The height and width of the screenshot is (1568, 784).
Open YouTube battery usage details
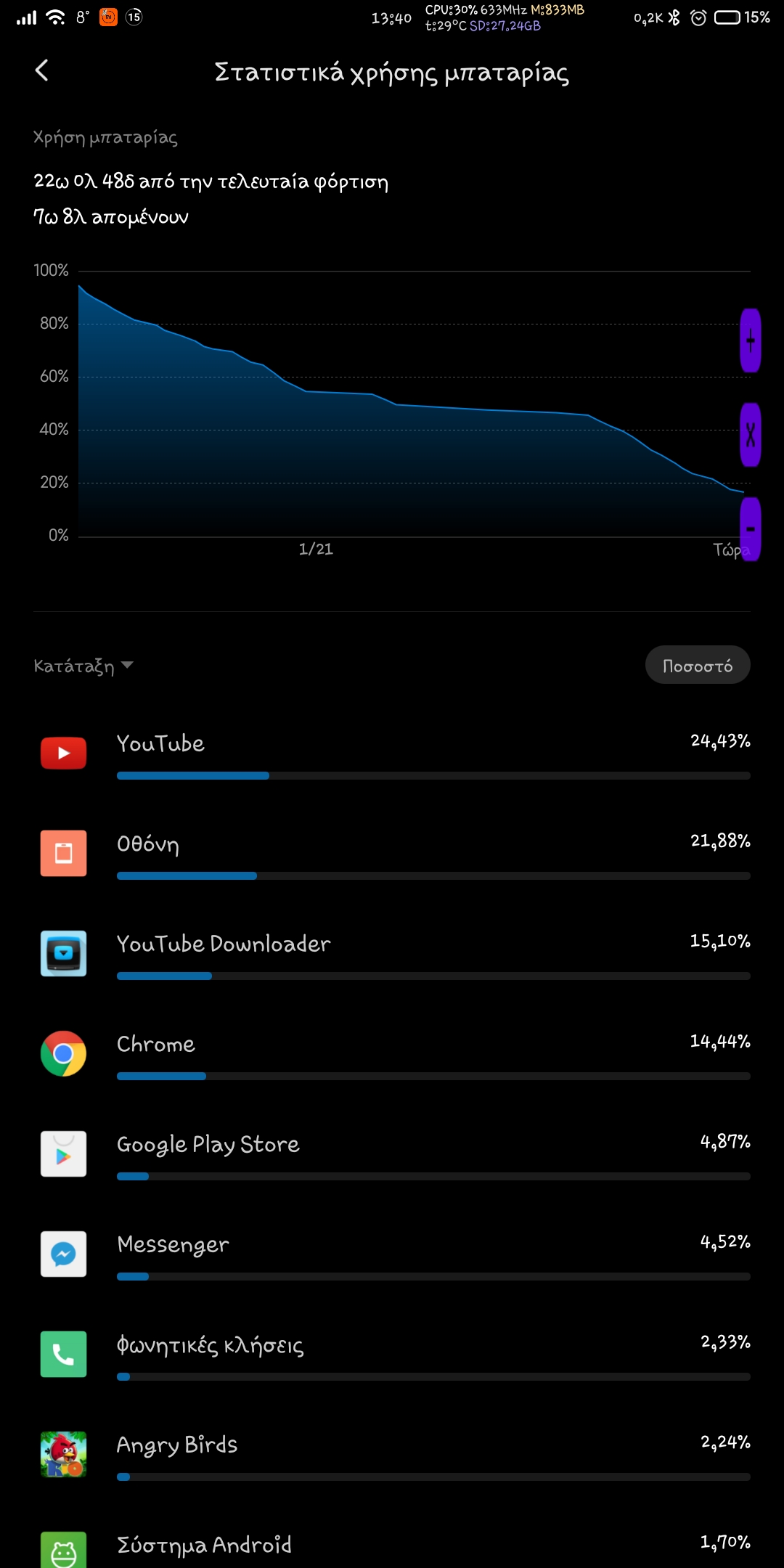392,754
